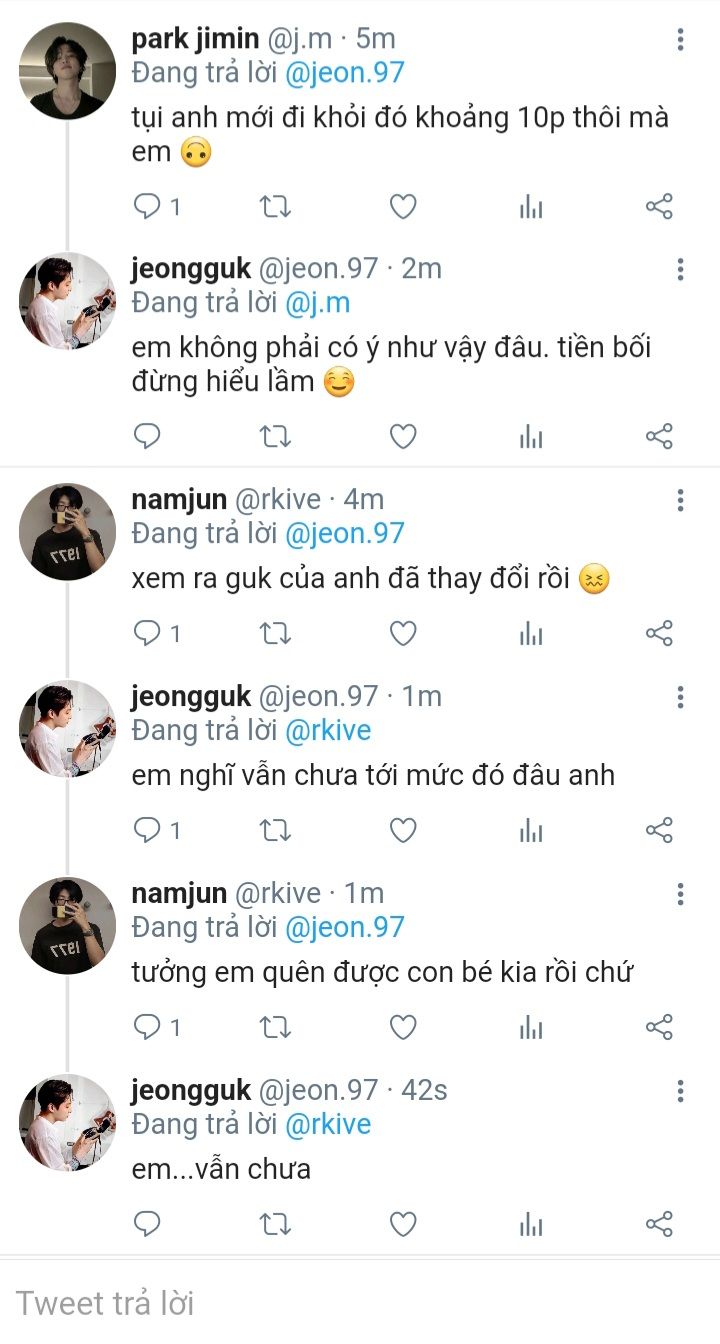Viewport: 720px width, 1344px height.
Task: Retweet jeongguk's reply "em không phải có ý"
Action: click(275, 437)
